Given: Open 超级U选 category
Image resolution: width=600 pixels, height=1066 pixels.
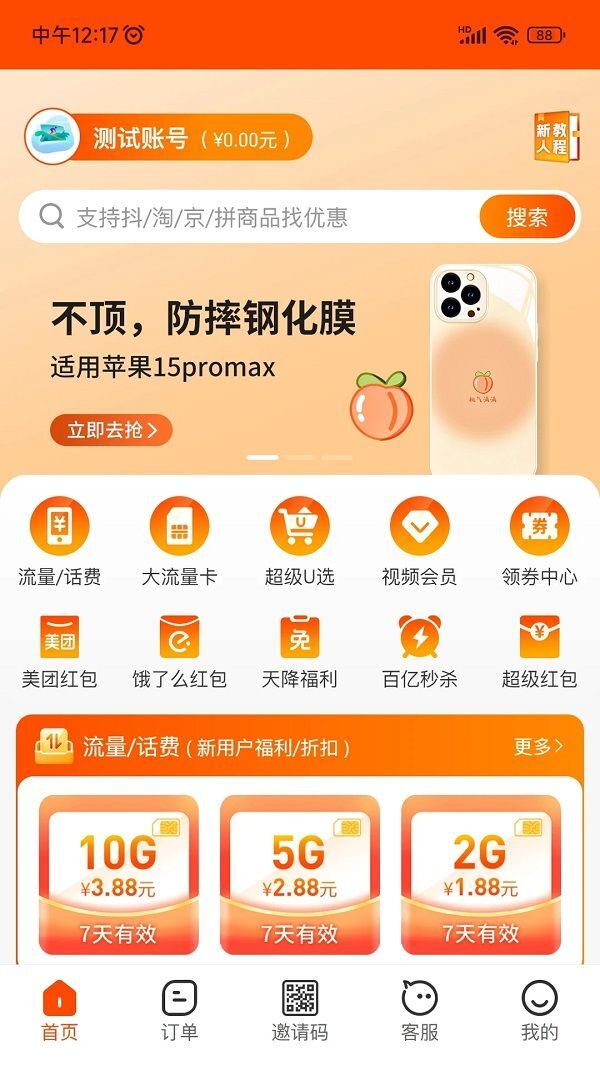Looking at the screenshot, I should (300, 542).
